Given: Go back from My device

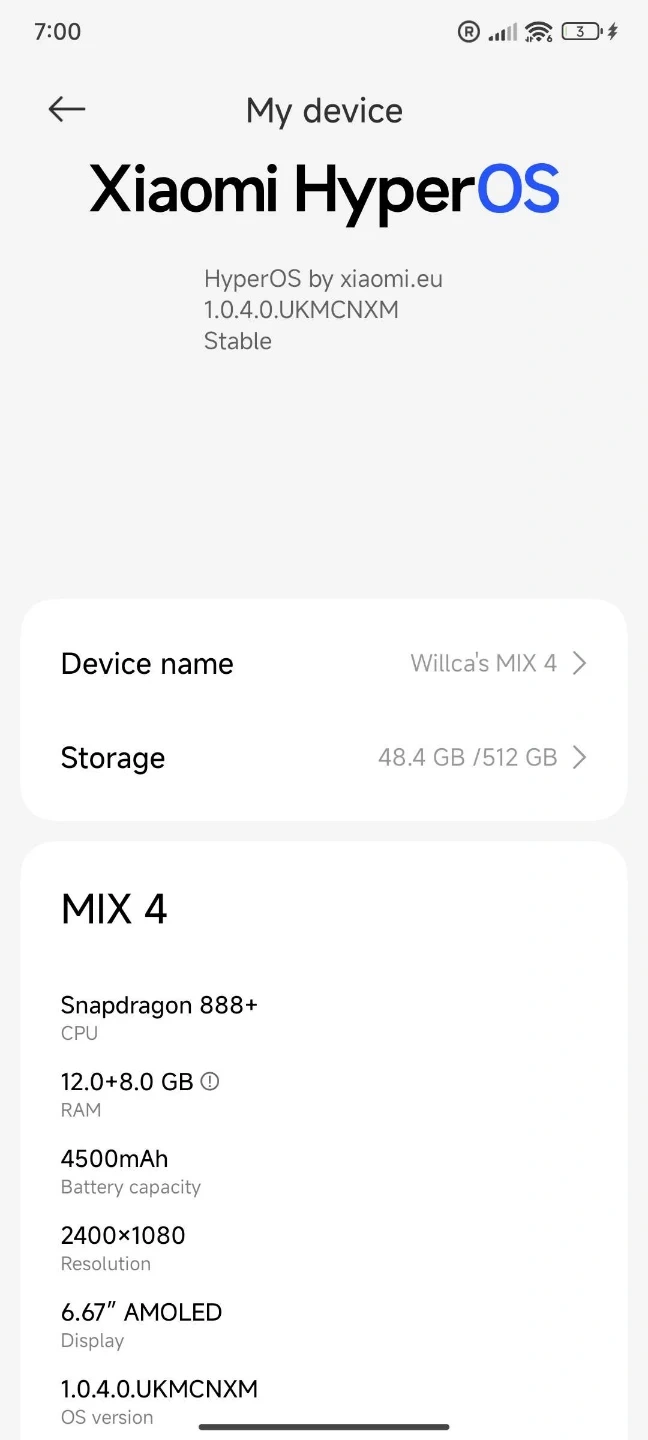Looking at the screenshot, I should pyautogui.click(x=67, y=109).
